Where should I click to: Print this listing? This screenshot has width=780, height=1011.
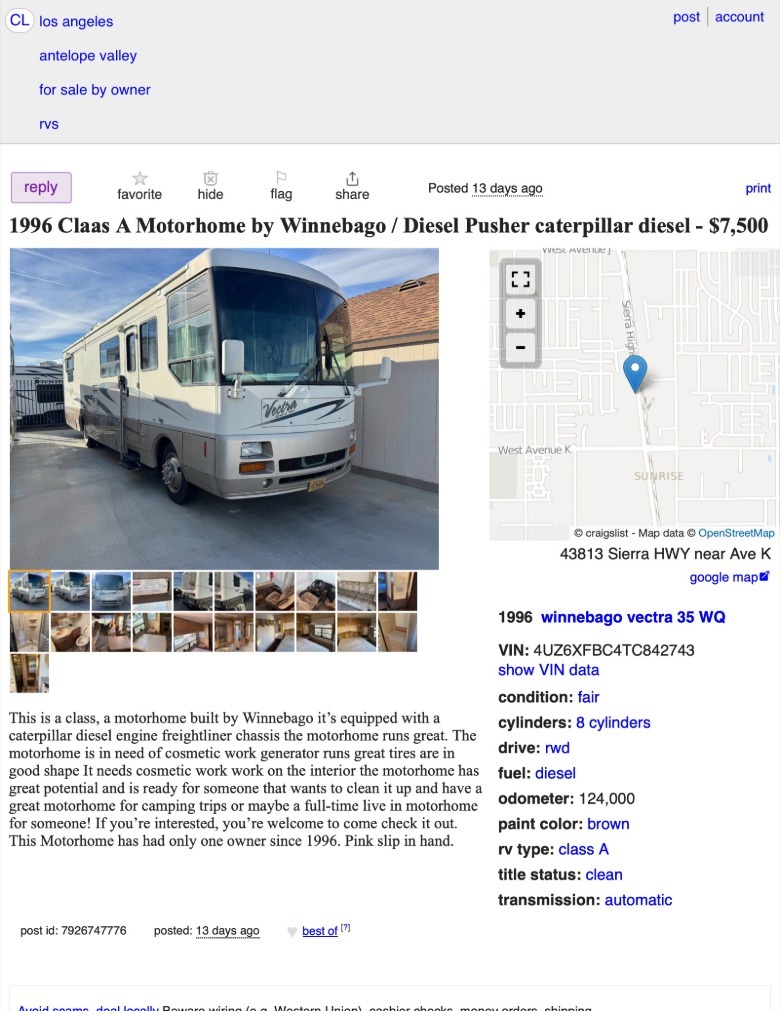click(x=758, y=188)
